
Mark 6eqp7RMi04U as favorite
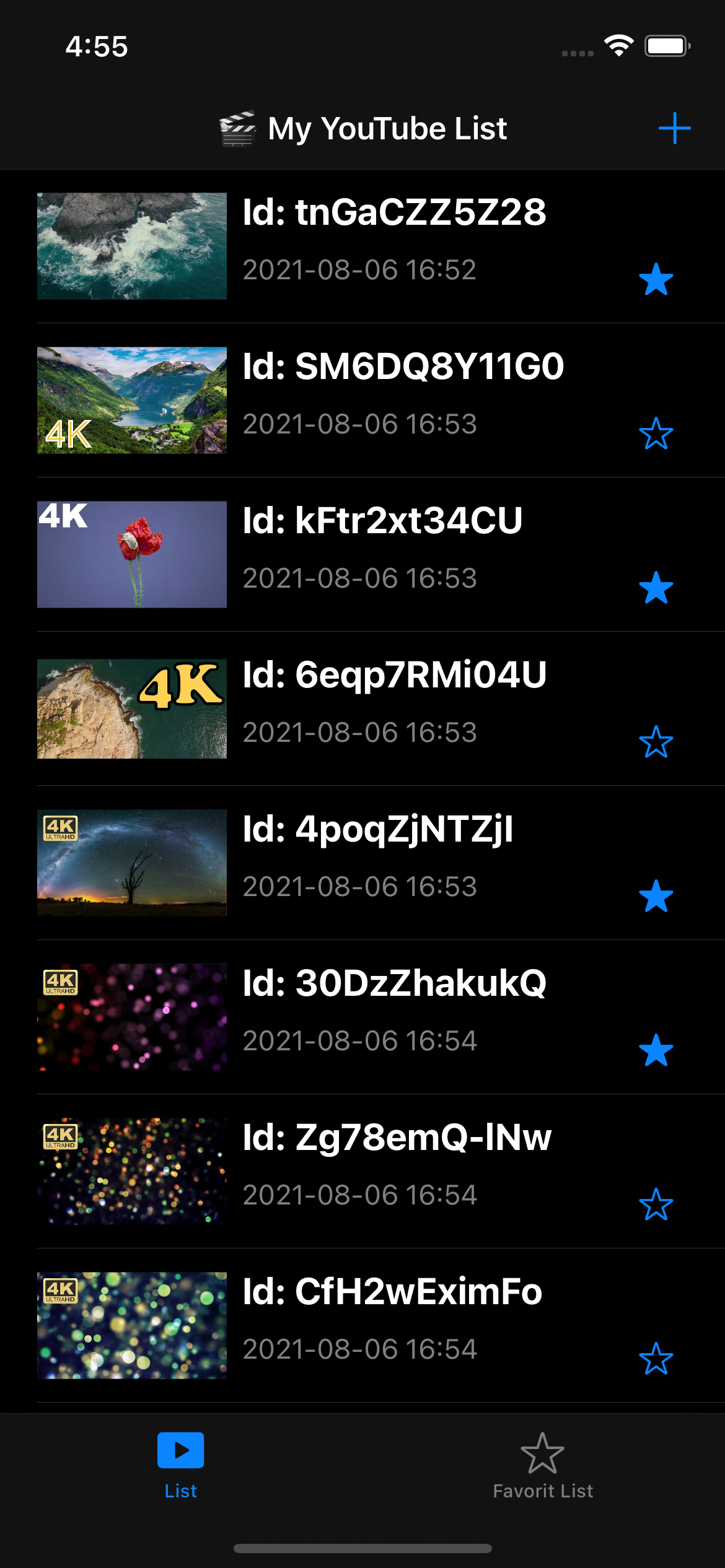point(655,741)
